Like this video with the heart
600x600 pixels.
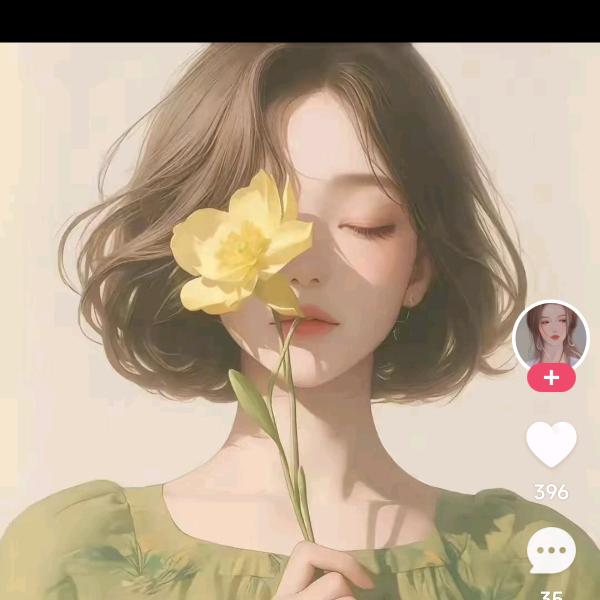[x=551, y=444]
